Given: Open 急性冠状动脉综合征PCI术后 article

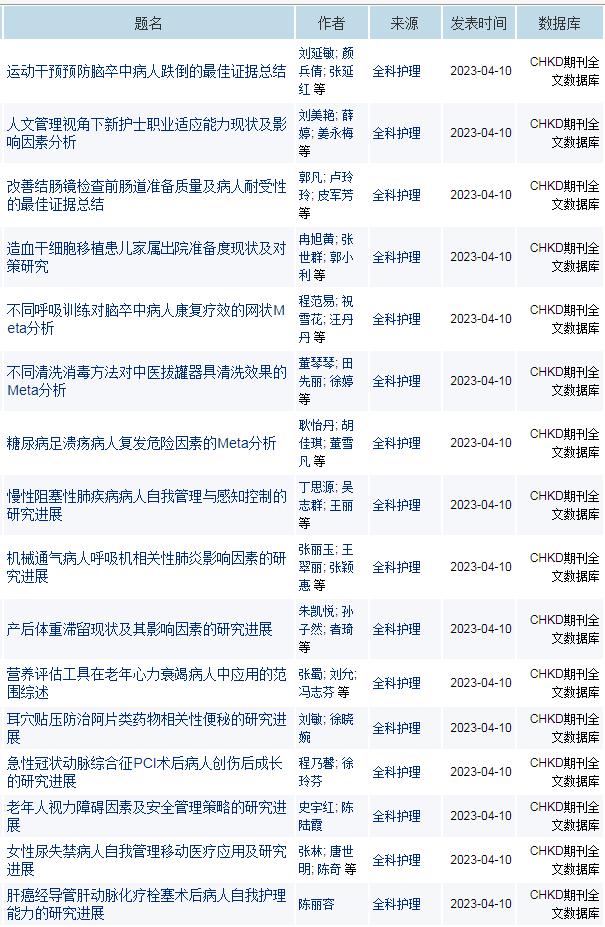Looking at the screenshot, I should 146,772.
